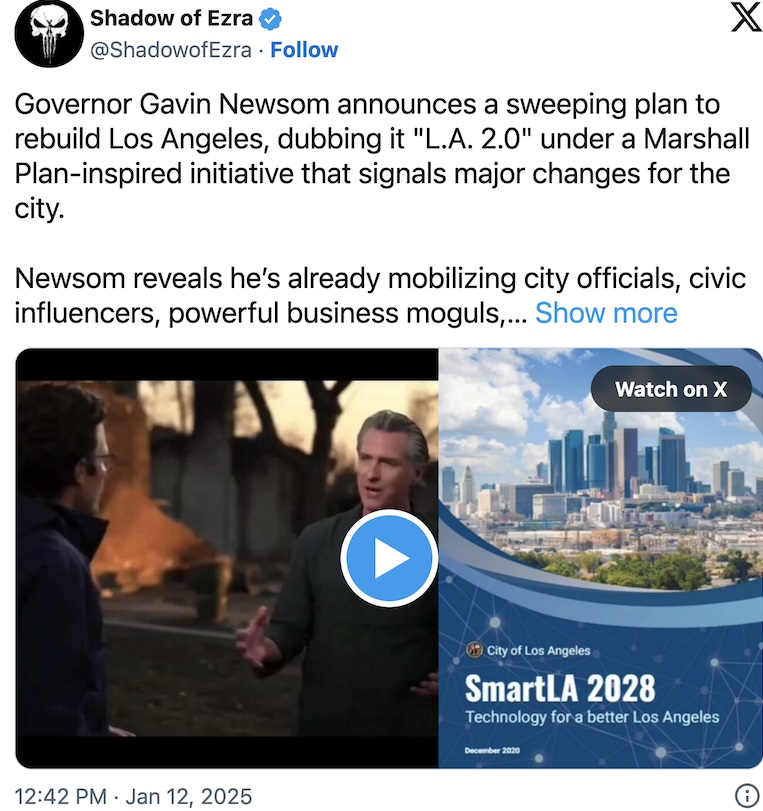Expand the tweet with Show more

(606, 313)
